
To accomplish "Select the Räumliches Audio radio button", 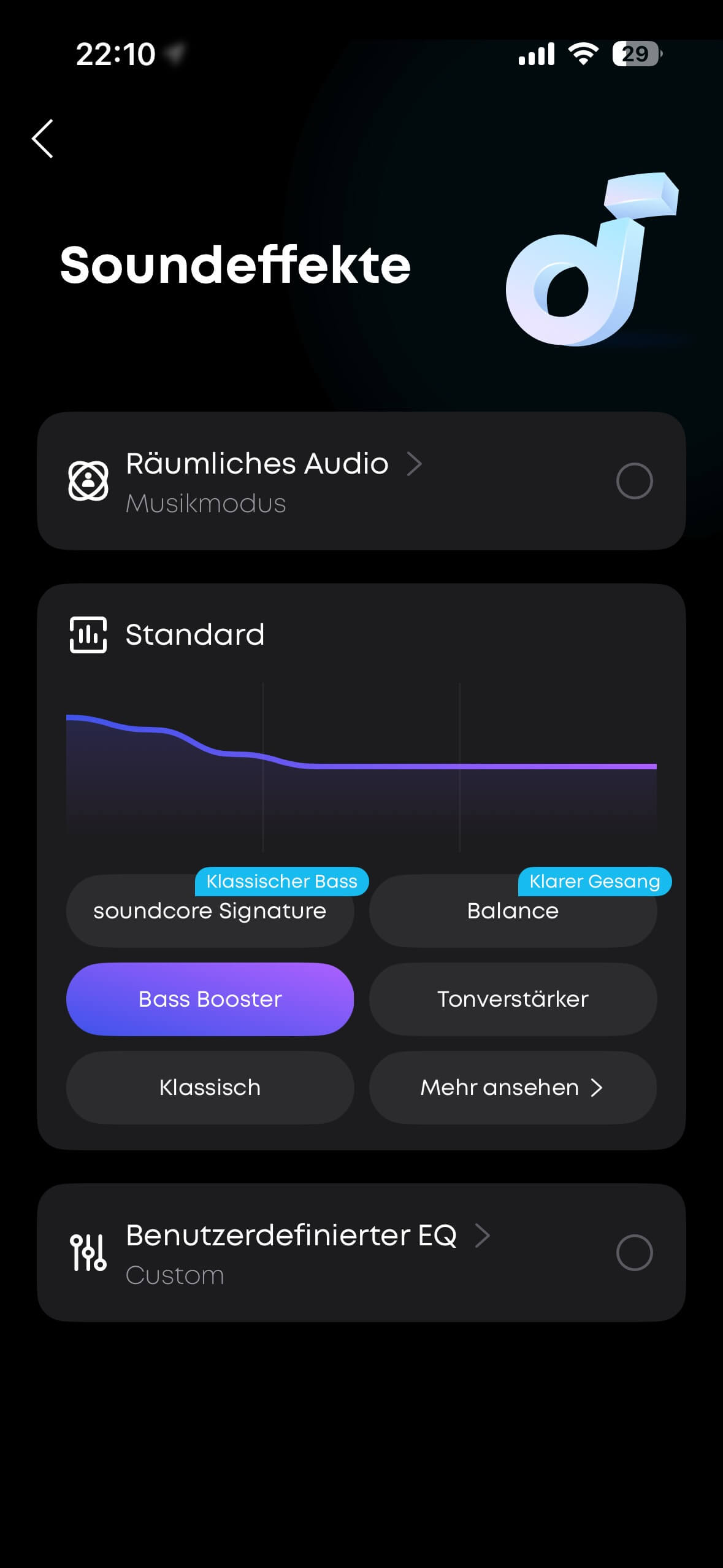I will click(634, 481).
